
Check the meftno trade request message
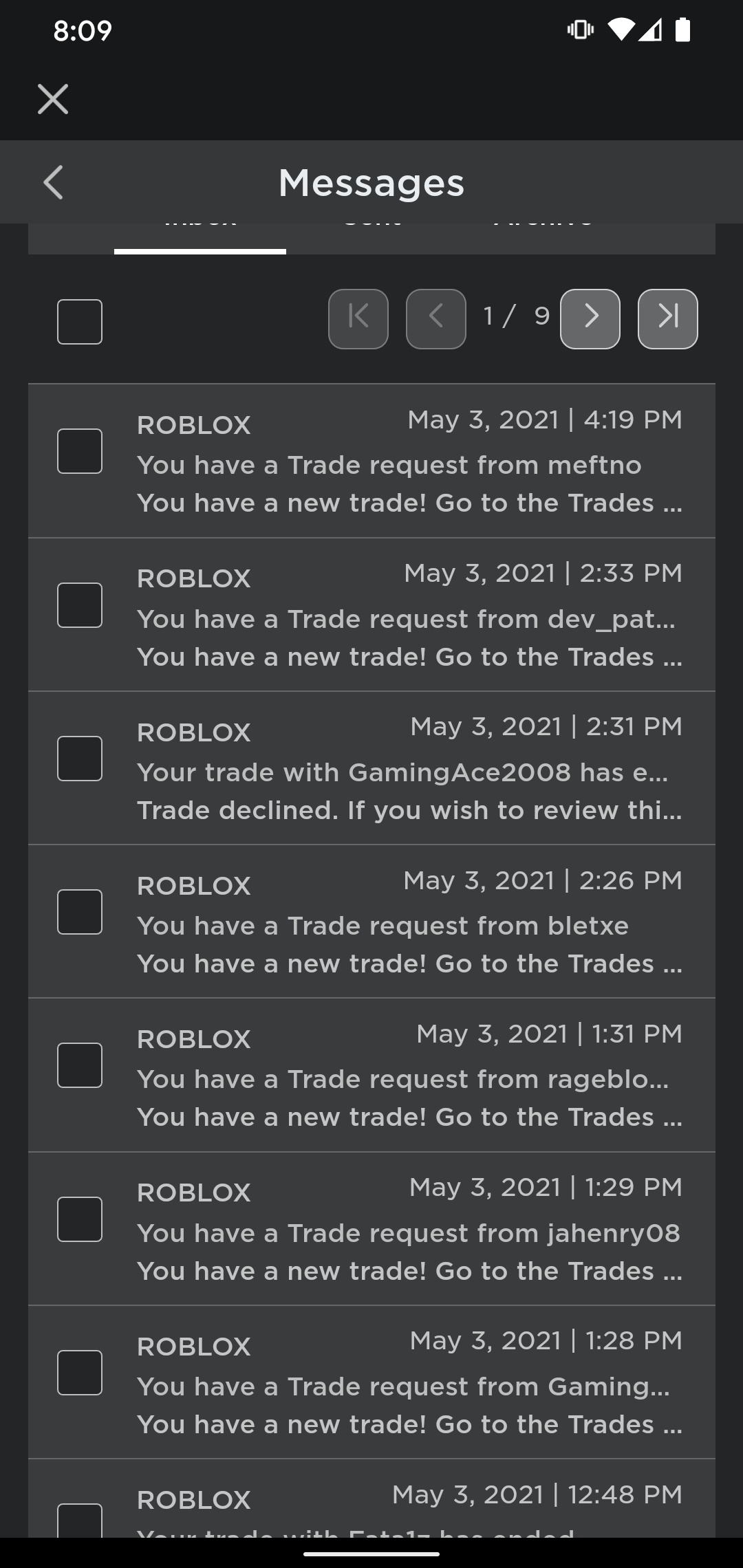click(79, 450)
